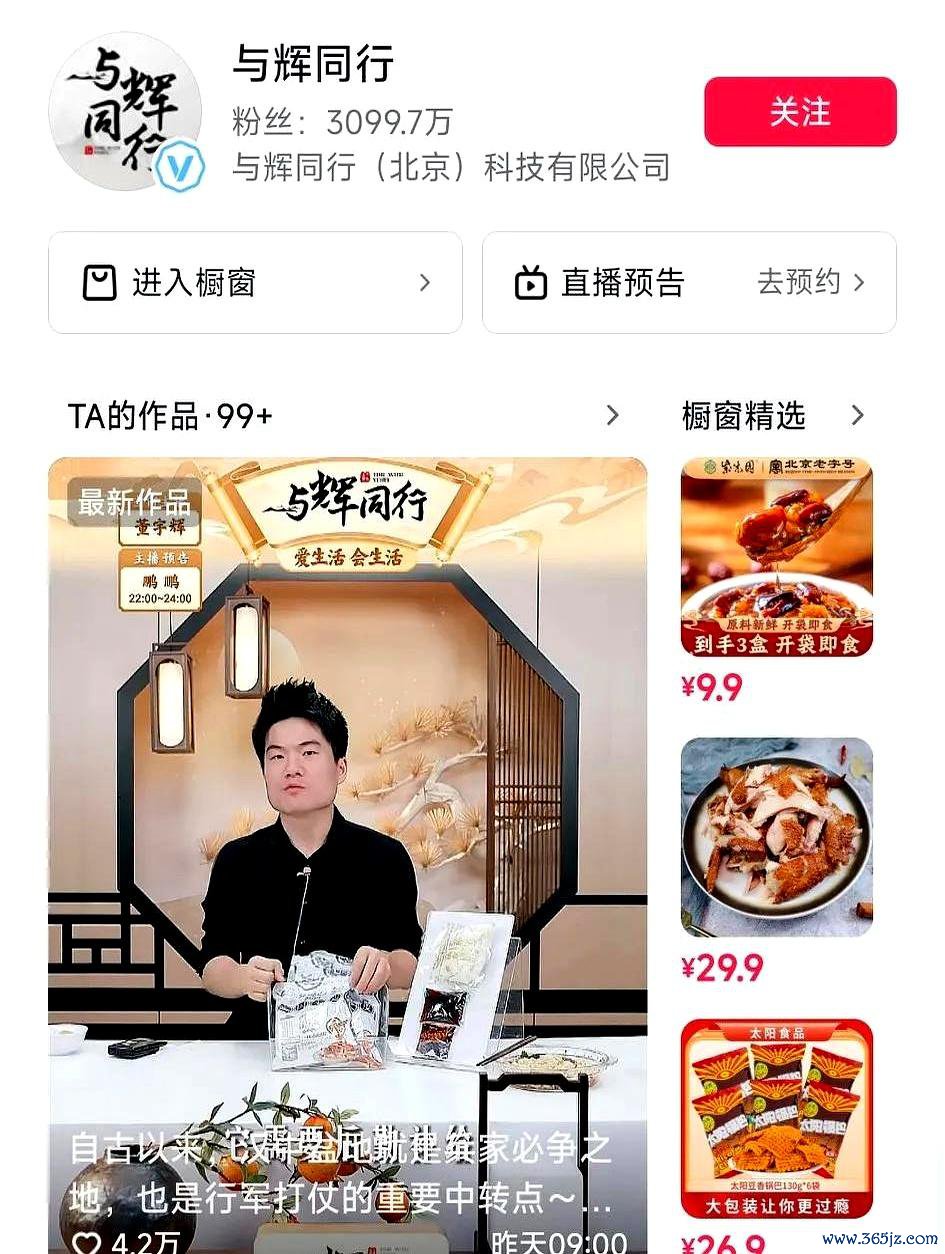Like the latest video with 4.2万 likes
Screen dimensions: 945x1254
[x=86, y=1243]
